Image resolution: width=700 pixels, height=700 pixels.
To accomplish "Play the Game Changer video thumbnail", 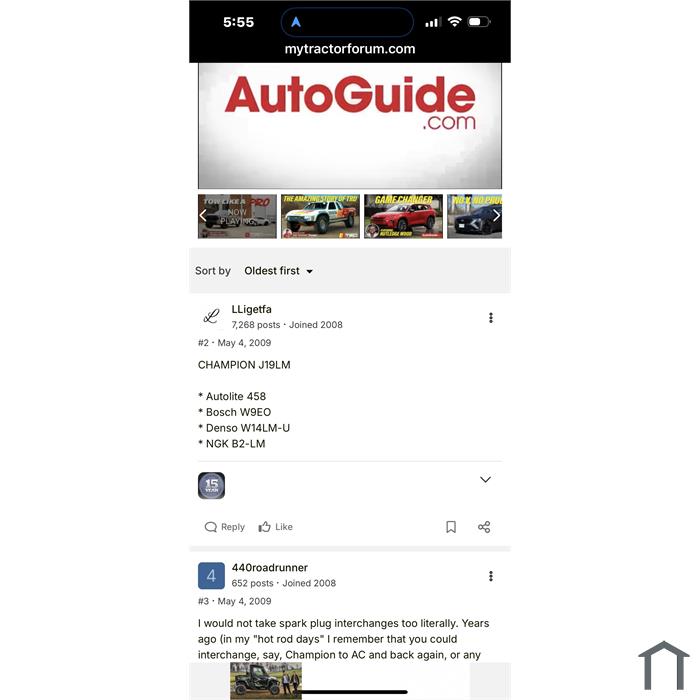I will click(x=403, y=216).
